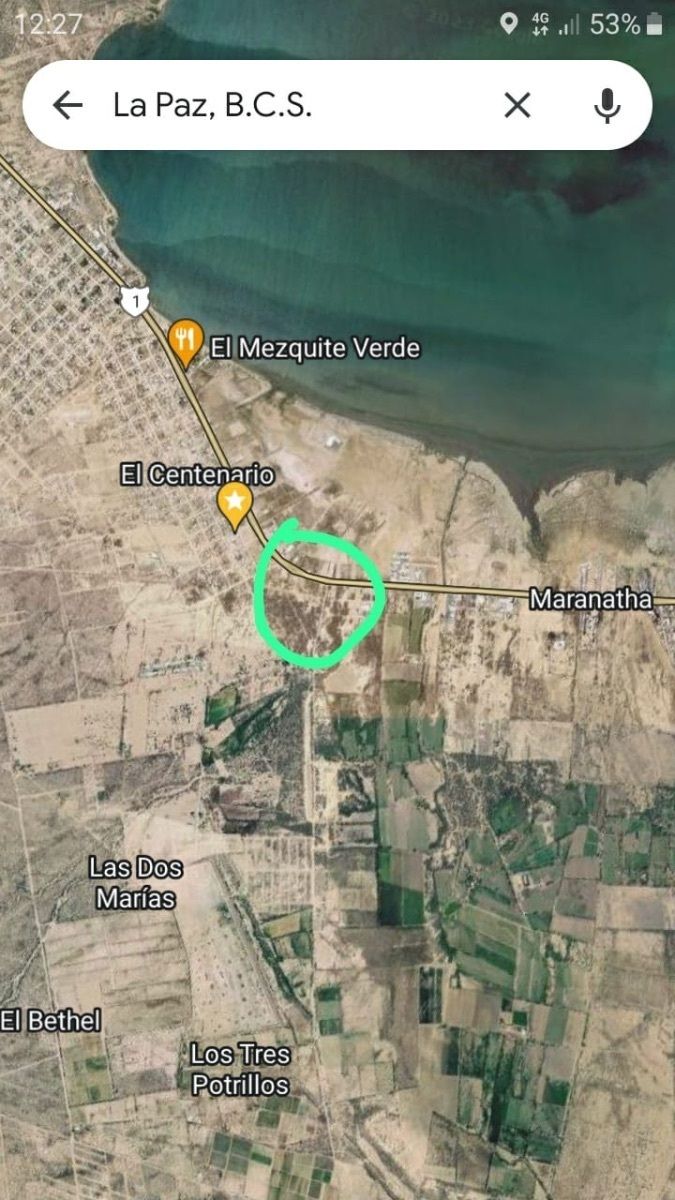This screenshot has height=1200, width=675.
Task: Edit the La Paz, B.C.S. search field
Action: [x=290, y=105]
